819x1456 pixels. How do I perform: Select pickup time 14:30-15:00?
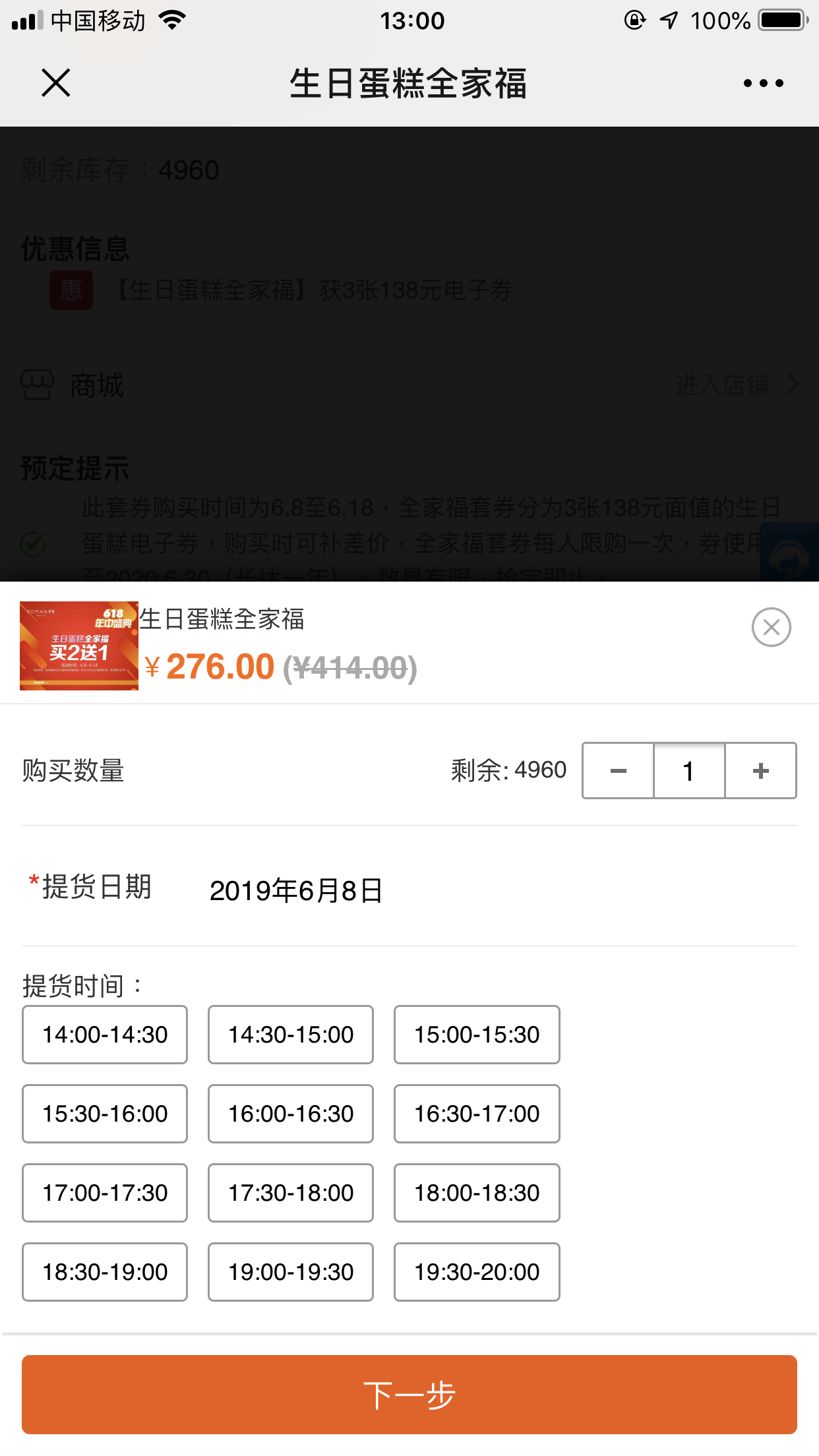pyautogui.click(x=291, y=1035)
